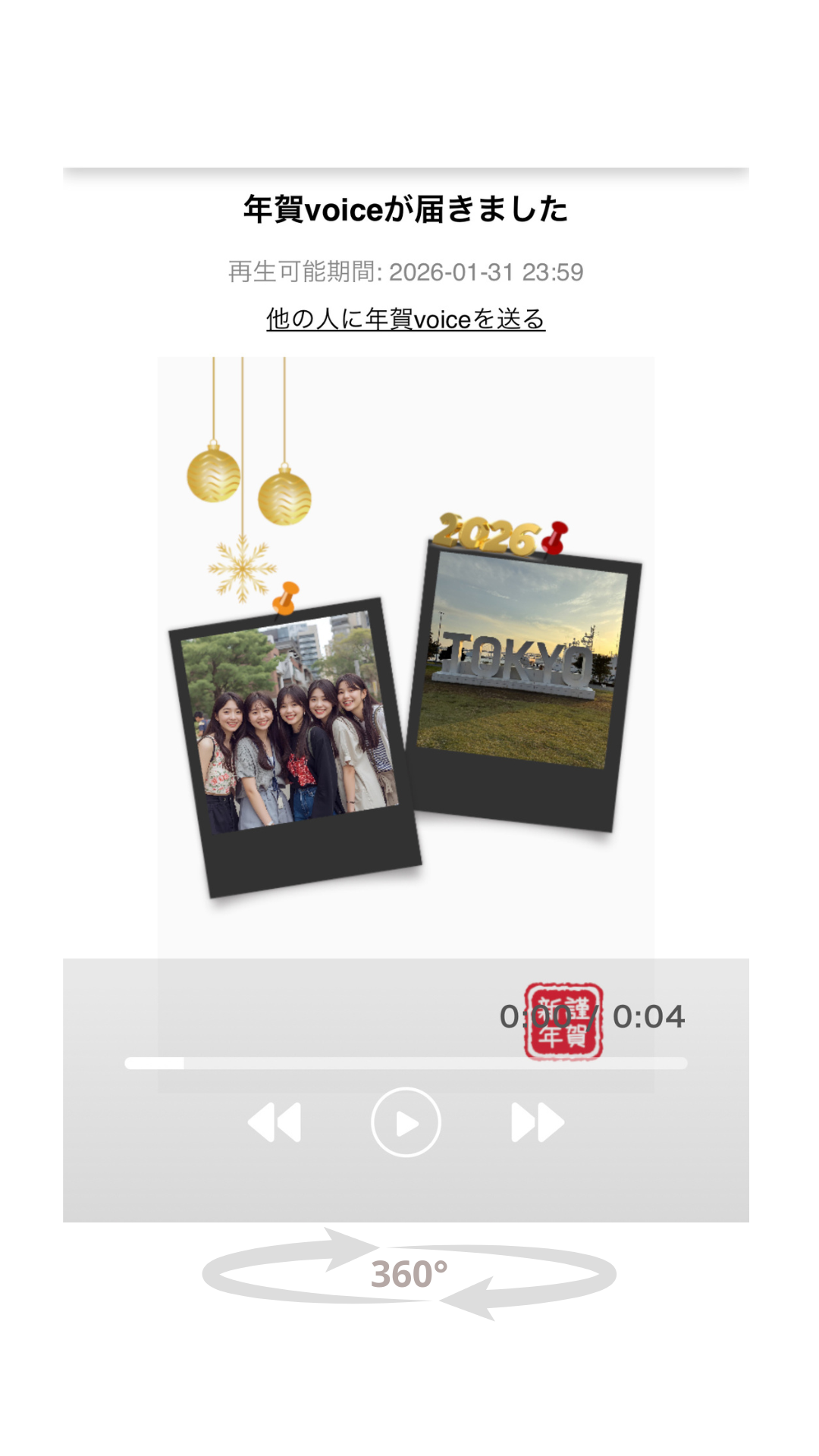Tap the 360° rotate control
The image size is (819, 1456).
click(x=409, y=1274)
